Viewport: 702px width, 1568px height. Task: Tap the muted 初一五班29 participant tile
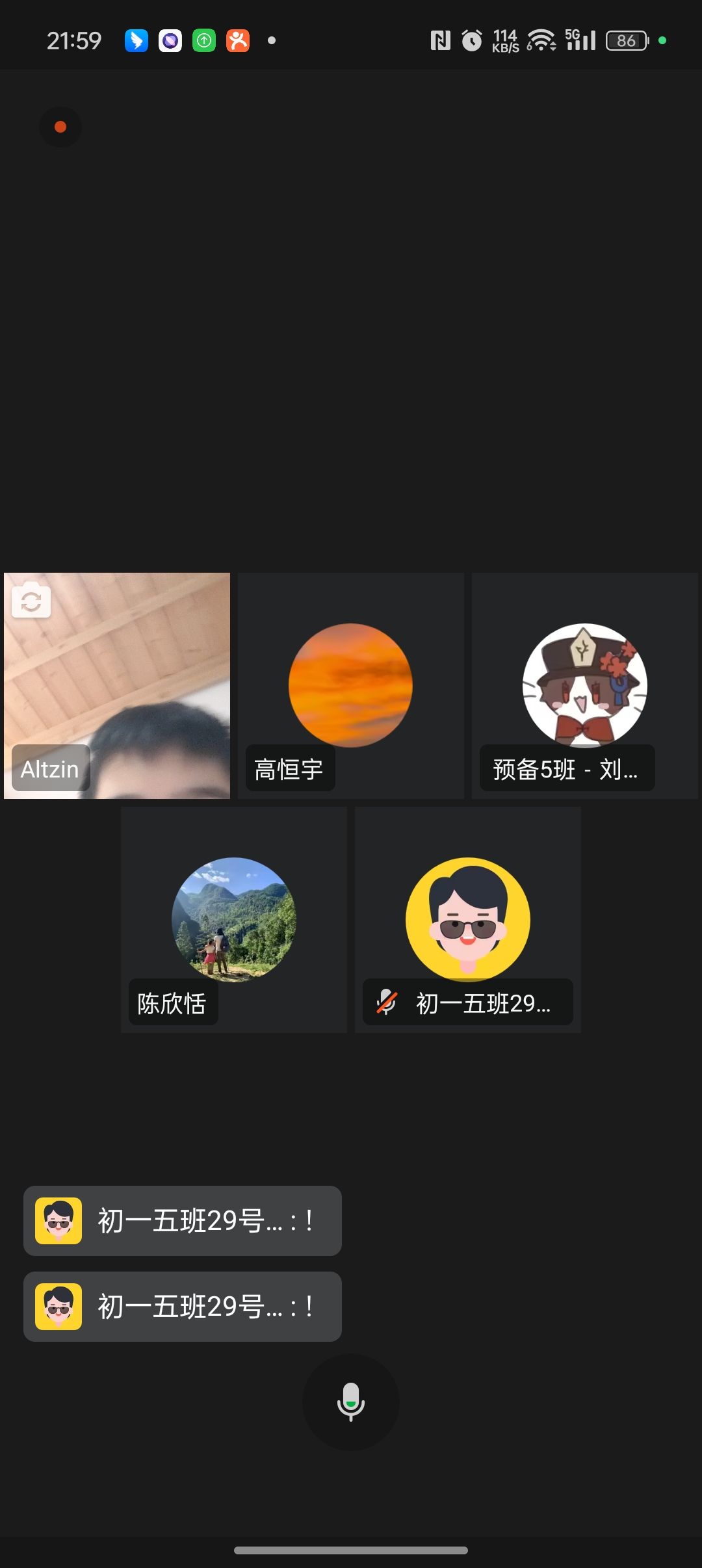[467, 919]
